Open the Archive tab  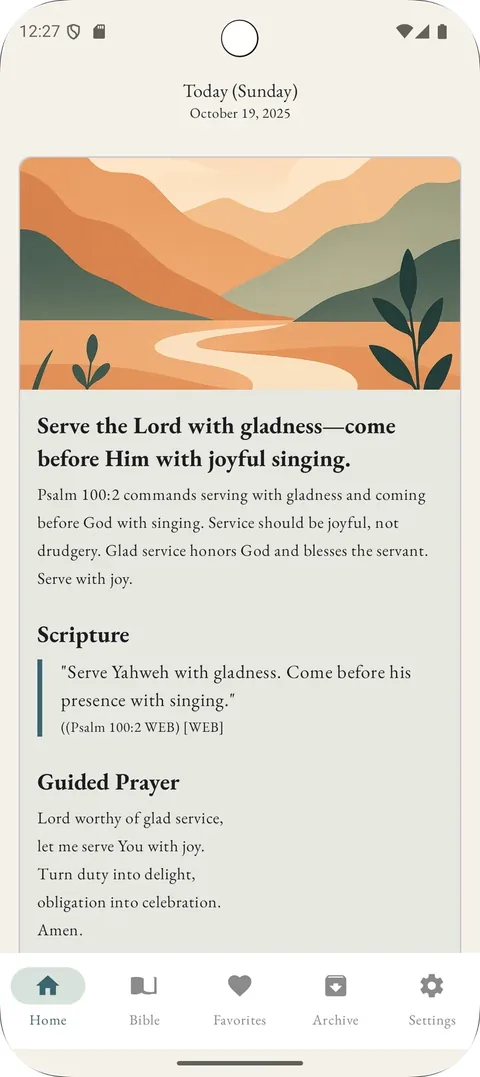click(x=336, y=999)
